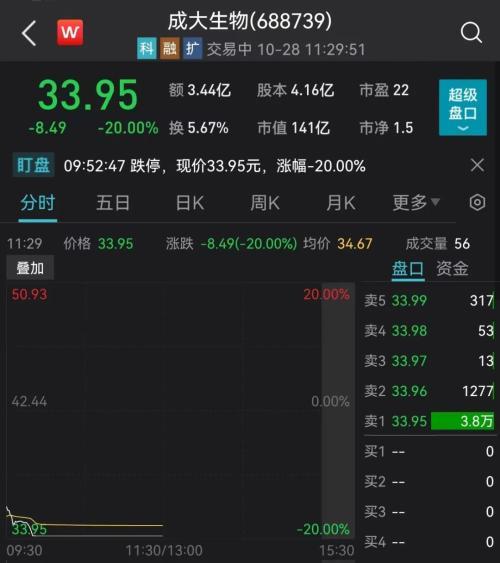Select the 分时 chart tab
This screenshot has height=563, width=500.
point(38,203)
